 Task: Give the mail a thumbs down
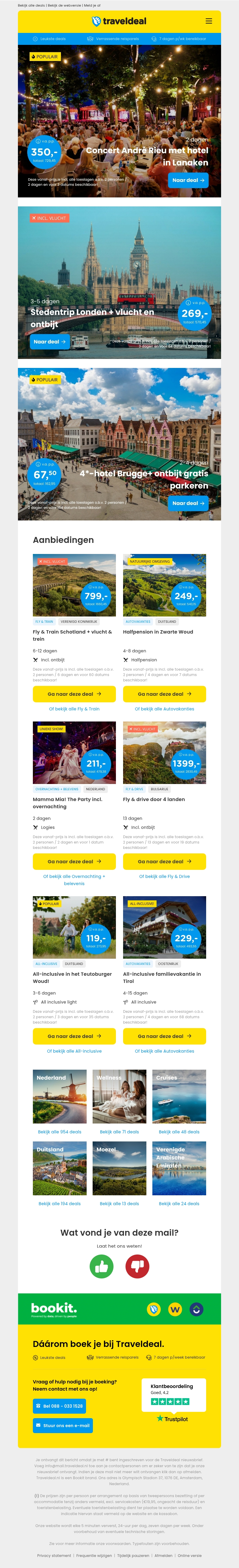(137, 1267)
